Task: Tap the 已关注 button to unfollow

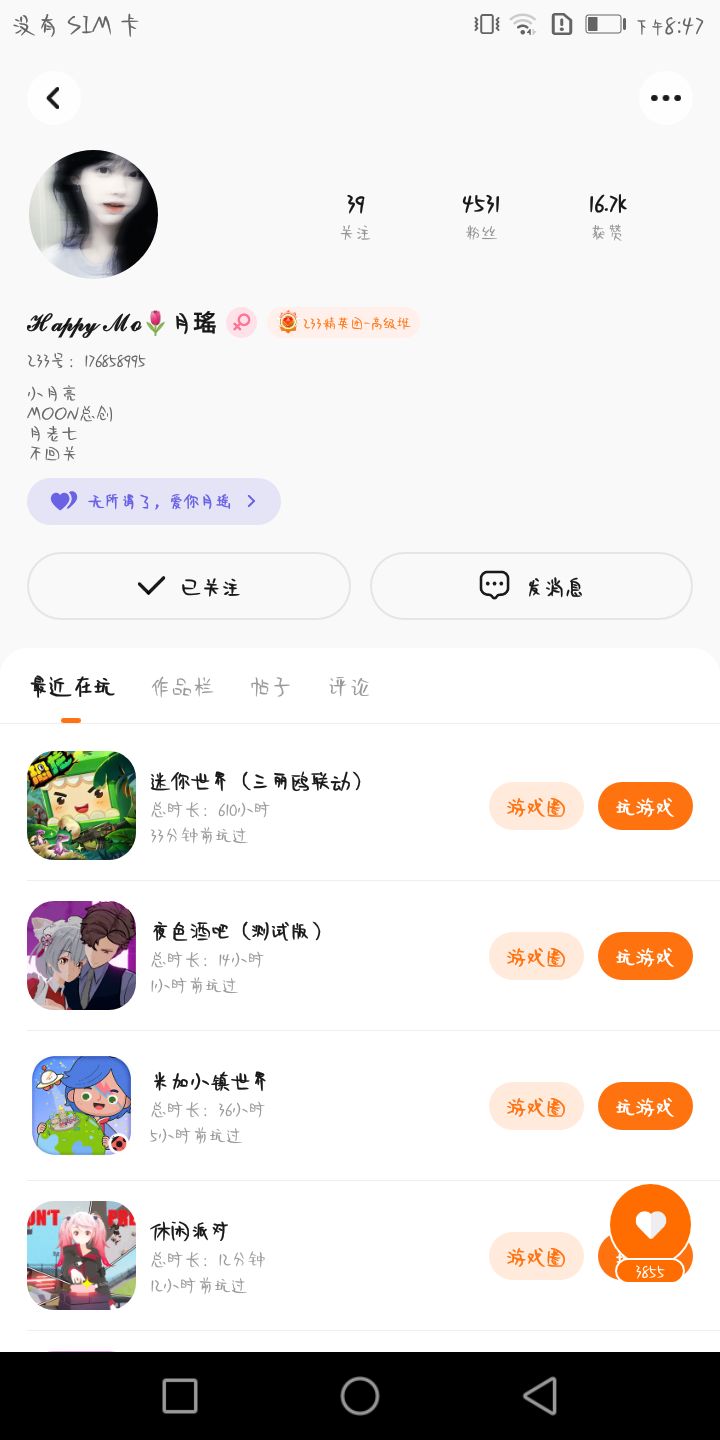Action: [189, 586]
